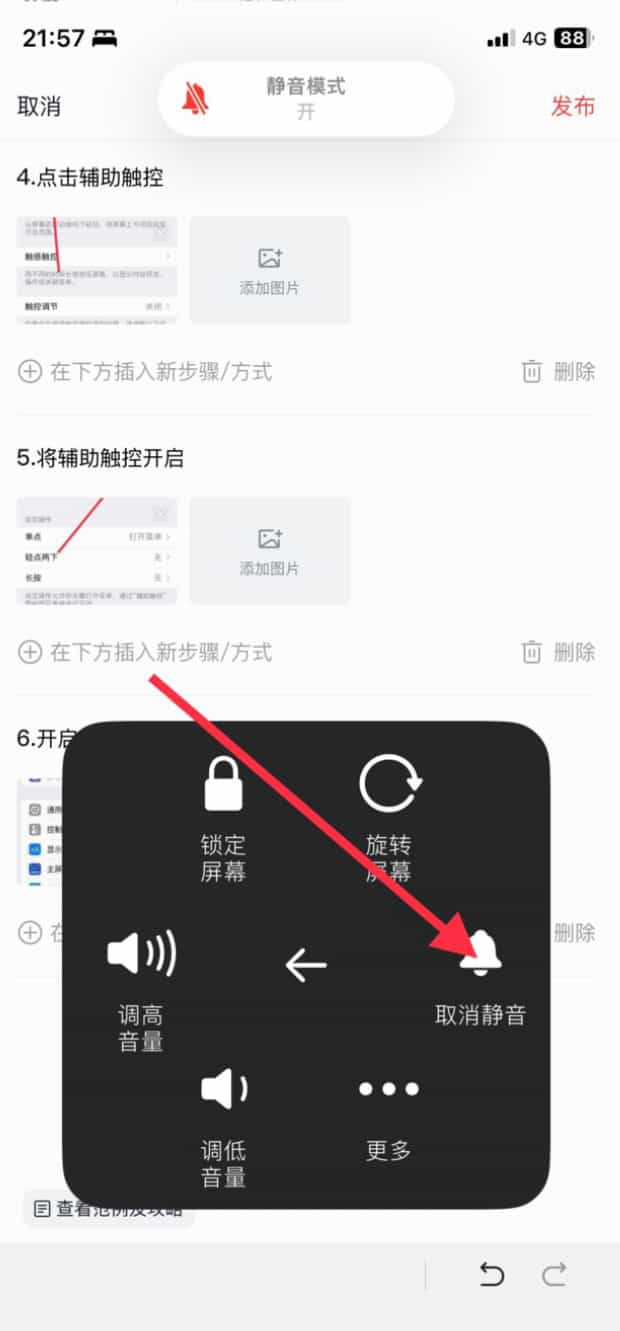Insert a new step below step 4
620x1331 pixels.
click(146, 372)
